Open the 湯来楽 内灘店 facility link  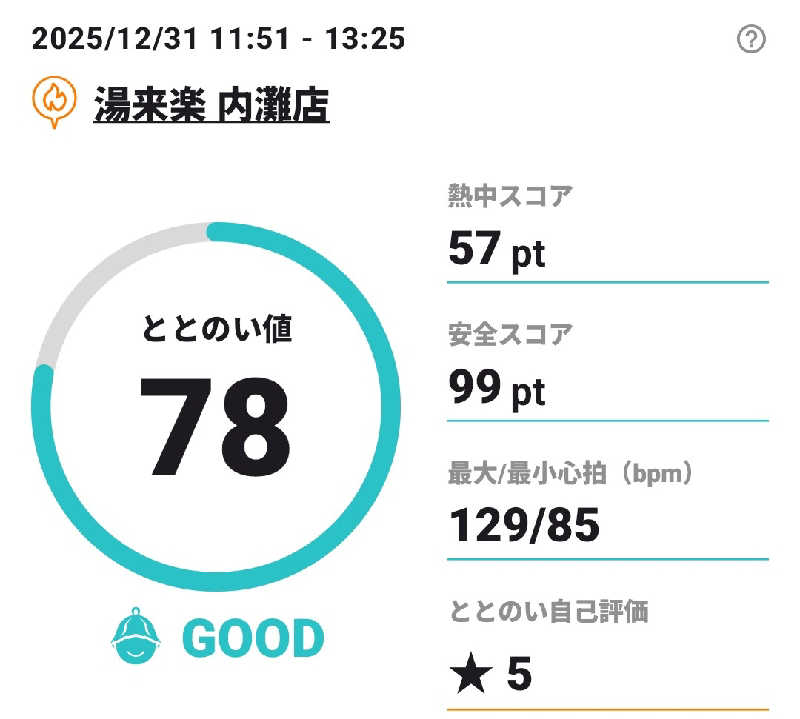tap(211, 102)
